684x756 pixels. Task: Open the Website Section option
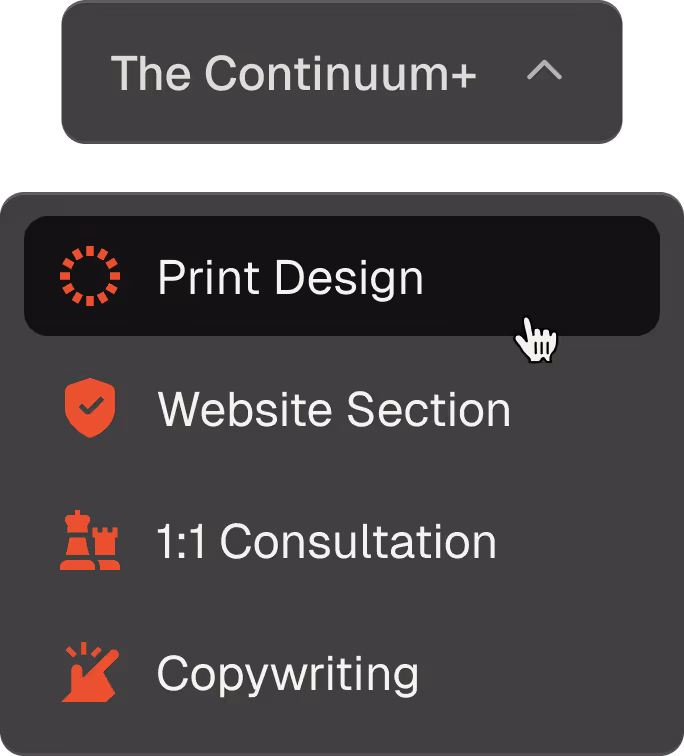coord(334,410)
